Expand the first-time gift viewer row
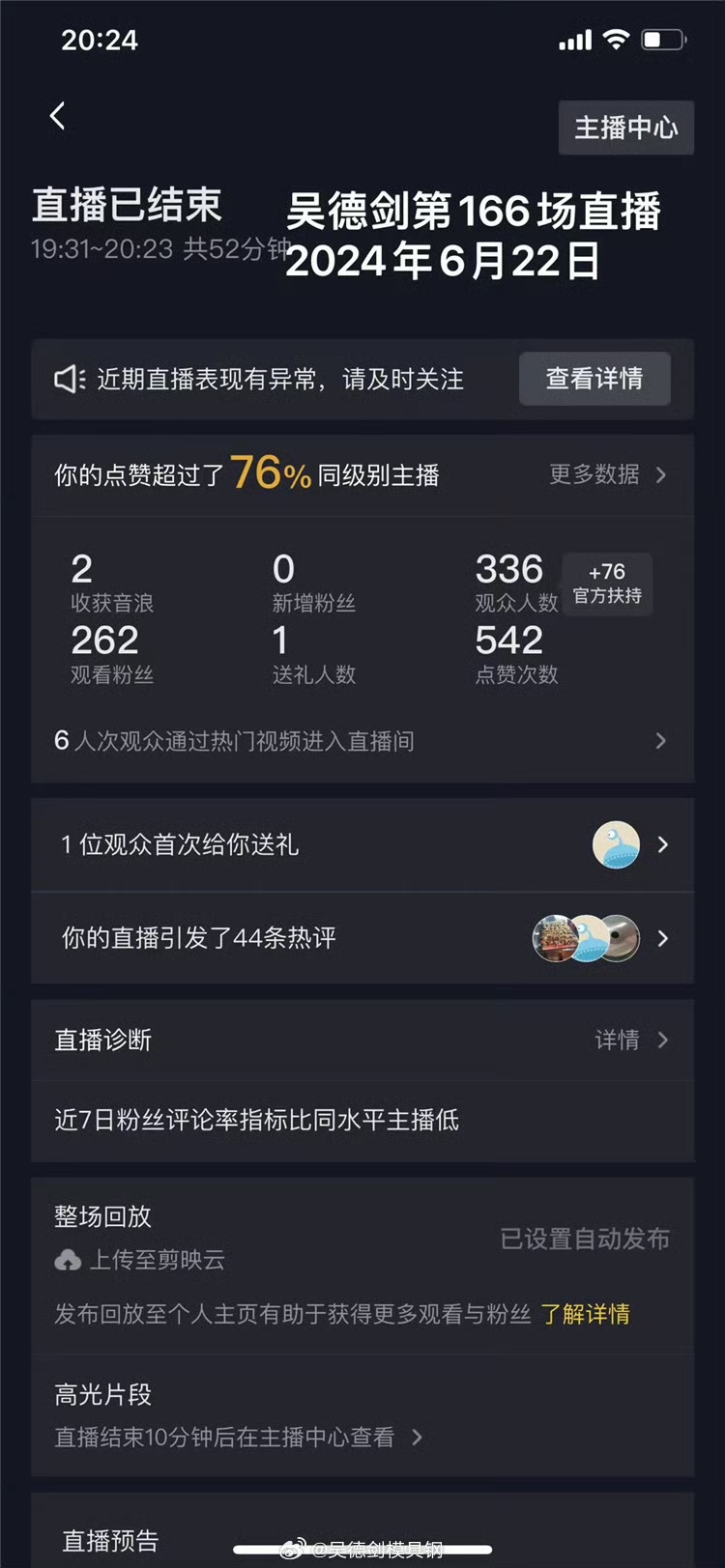The height and width of the screenshot is (1568, 725). click(x=663, y=844)
